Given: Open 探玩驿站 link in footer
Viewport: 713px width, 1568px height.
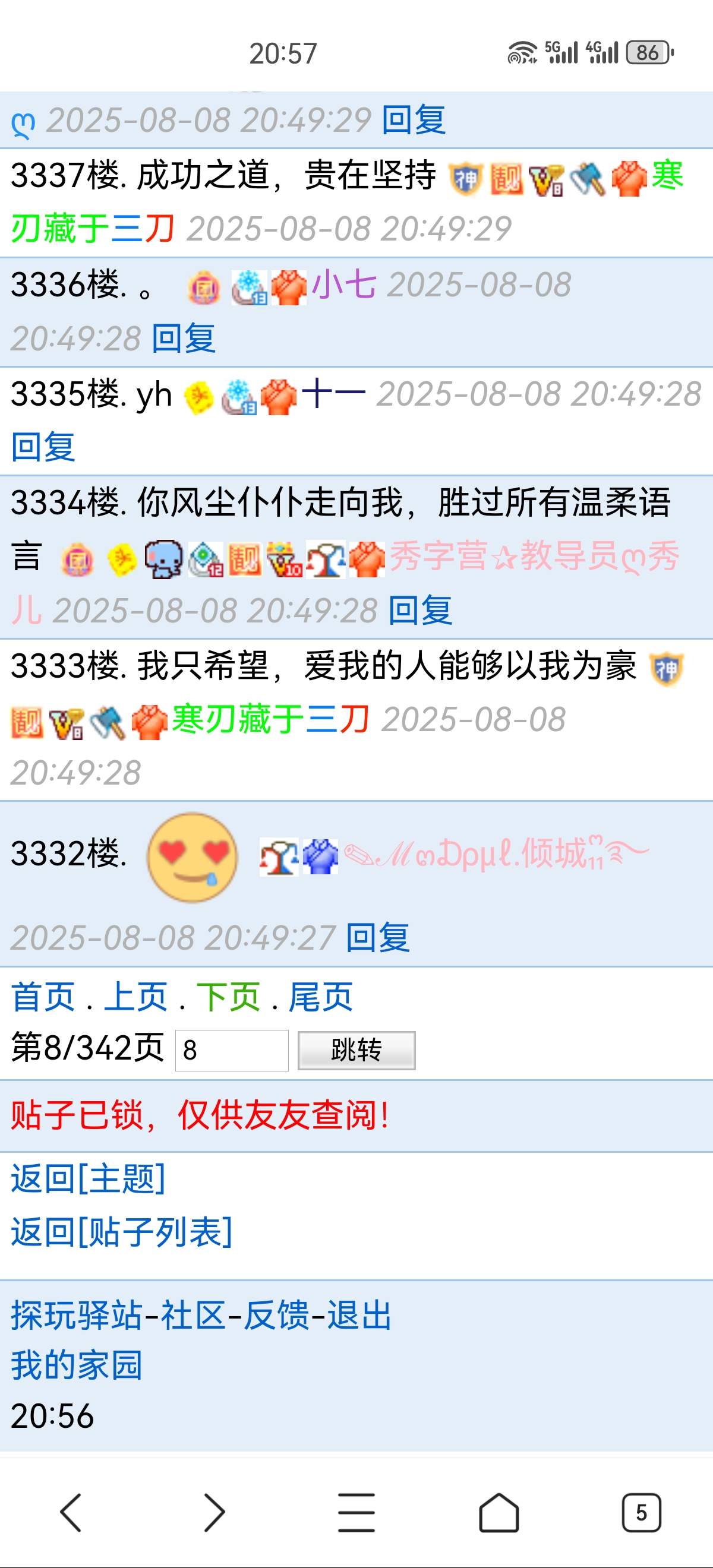Looking at the screenshot, I should coord(77,1316).
